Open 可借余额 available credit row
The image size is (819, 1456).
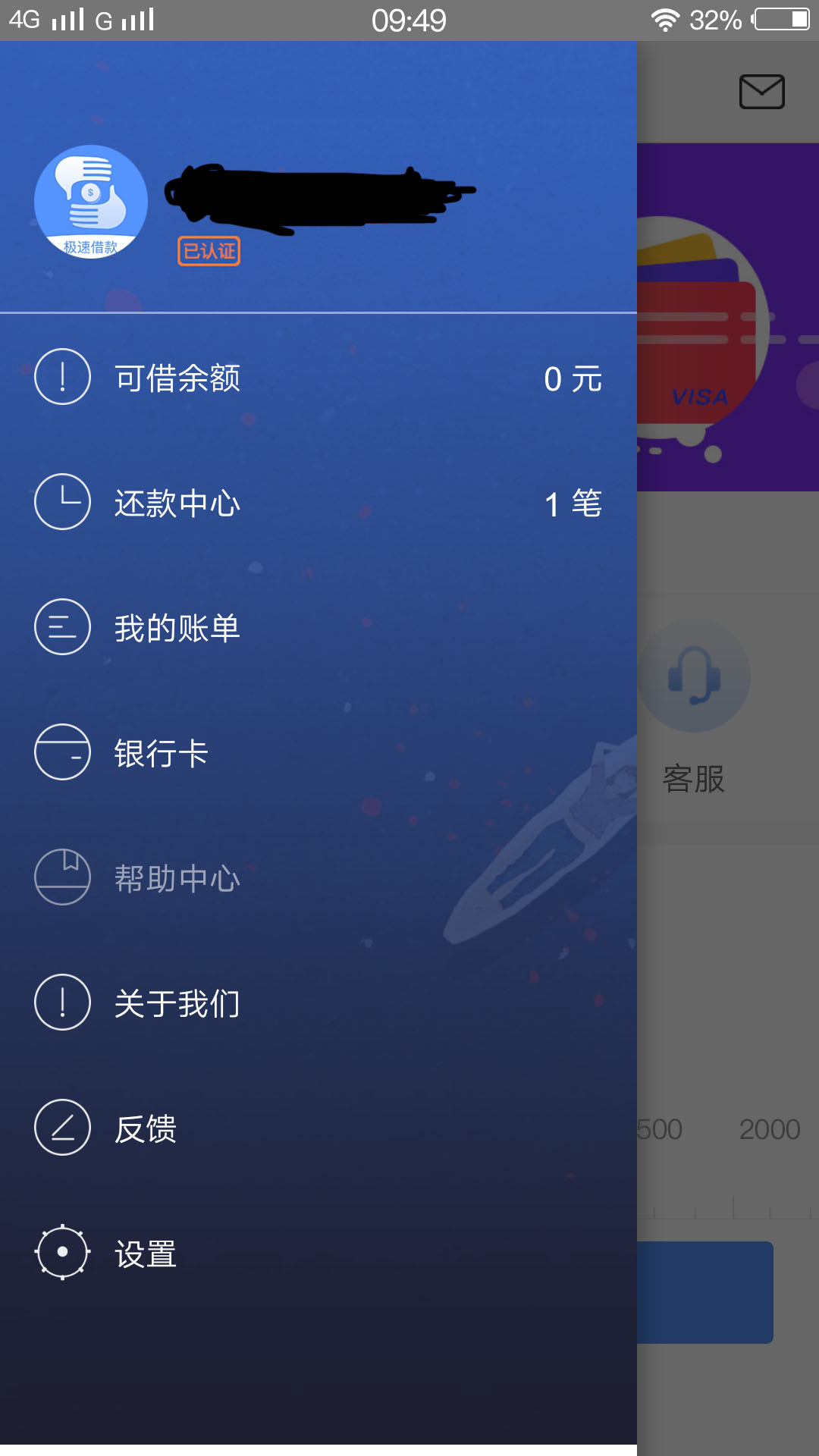(318, 377)
